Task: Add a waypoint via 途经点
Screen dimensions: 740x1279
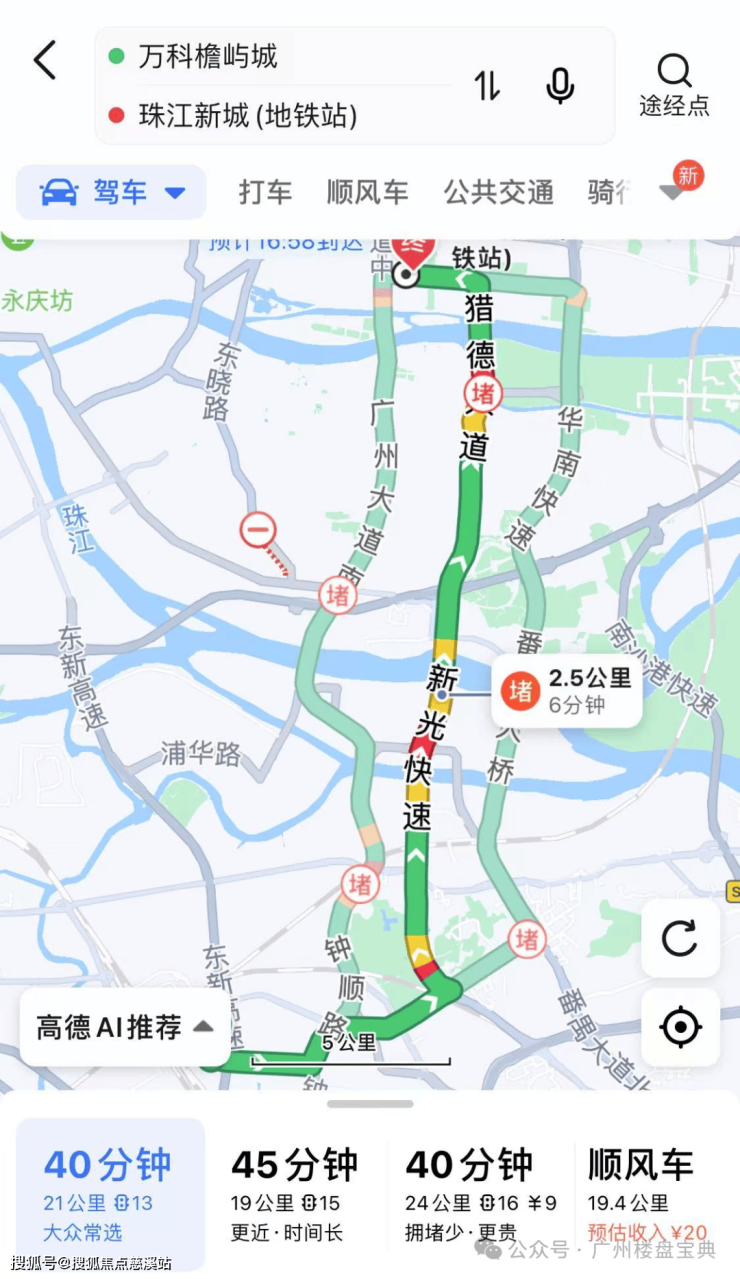Action: [674, 86]
